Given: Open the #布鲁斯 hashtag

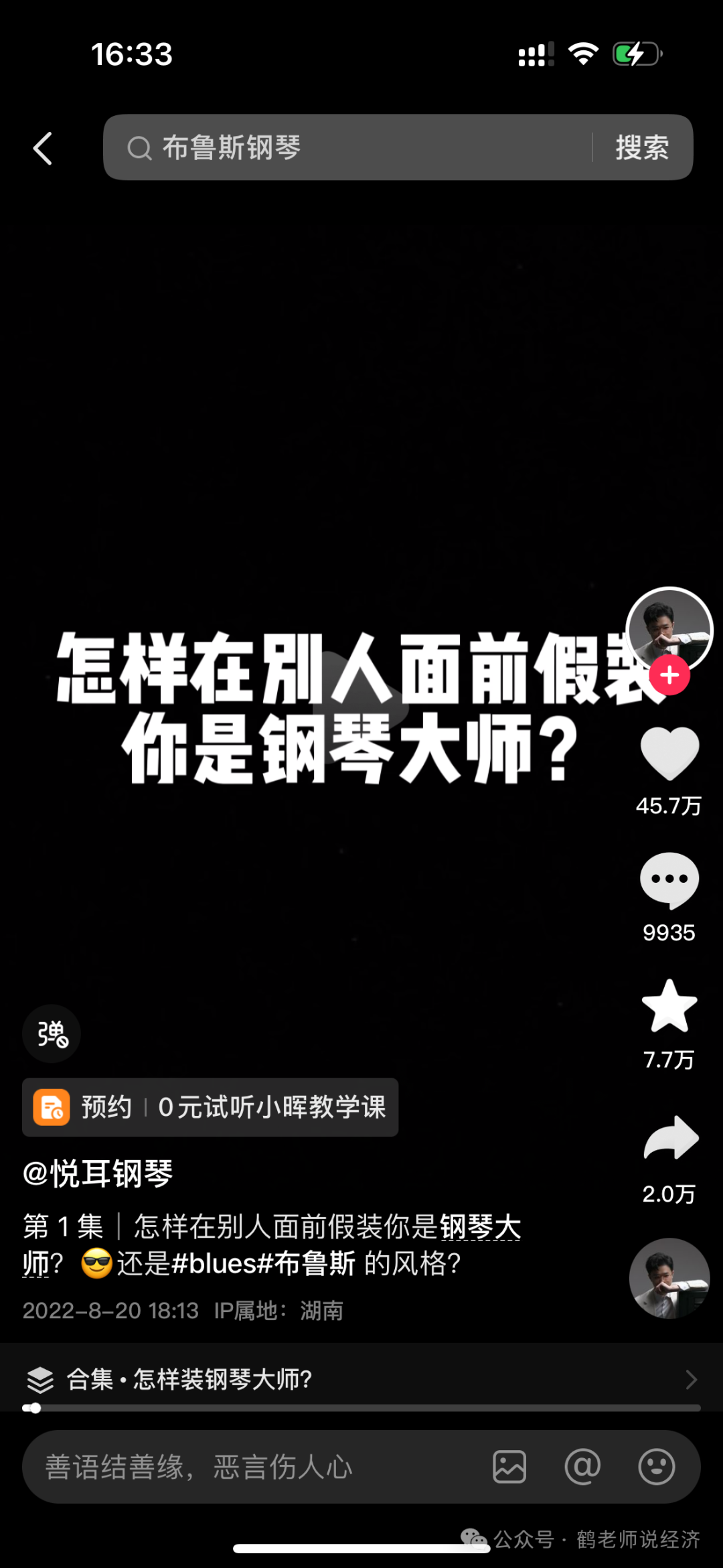Looking at the screenshot, I should coord(307,1264).
